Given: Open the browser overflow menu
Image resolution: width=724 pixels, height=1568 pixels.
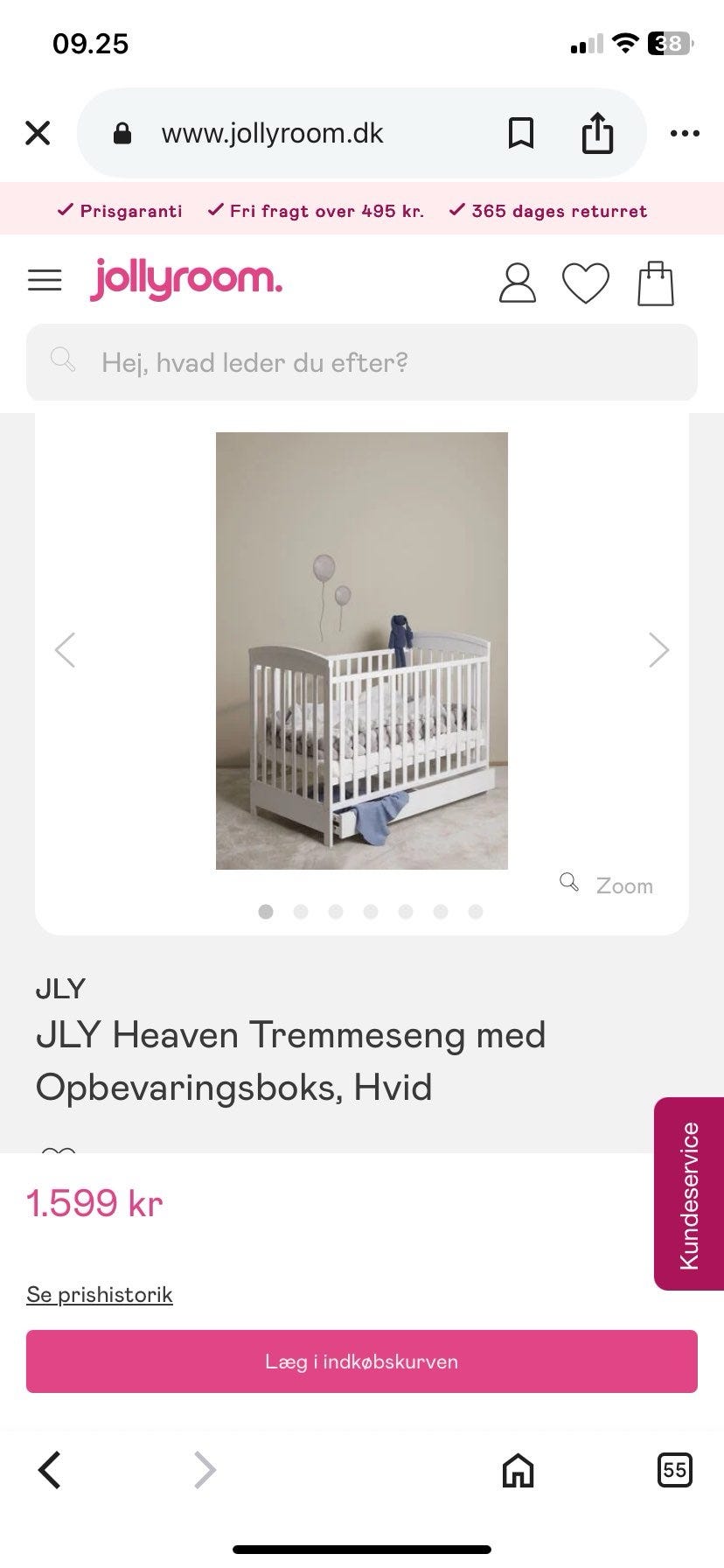Looking at the screenshot, I should pyautogui.click(x=685, y=133).
